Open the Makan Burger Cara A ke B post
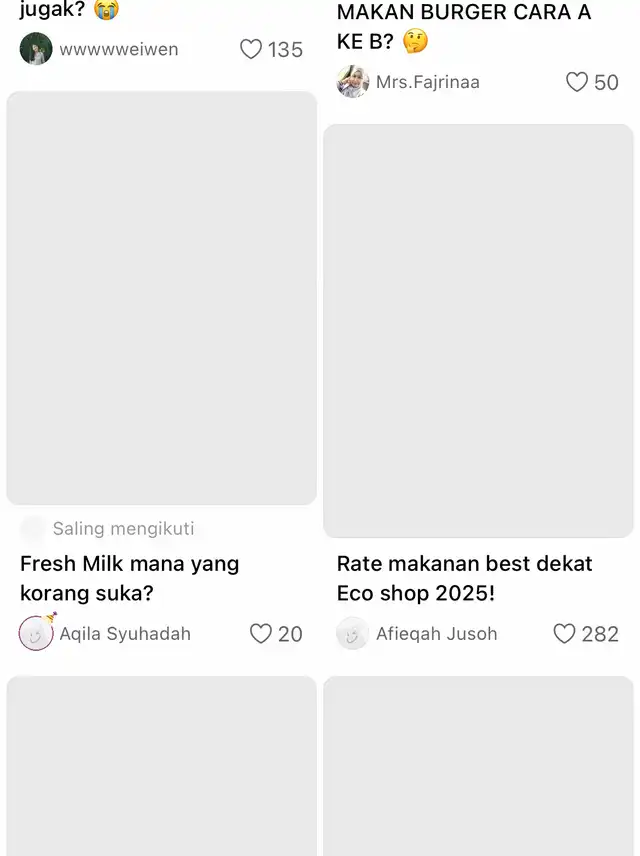The width and height of the screenshot is (640, 856). [464, 27]
